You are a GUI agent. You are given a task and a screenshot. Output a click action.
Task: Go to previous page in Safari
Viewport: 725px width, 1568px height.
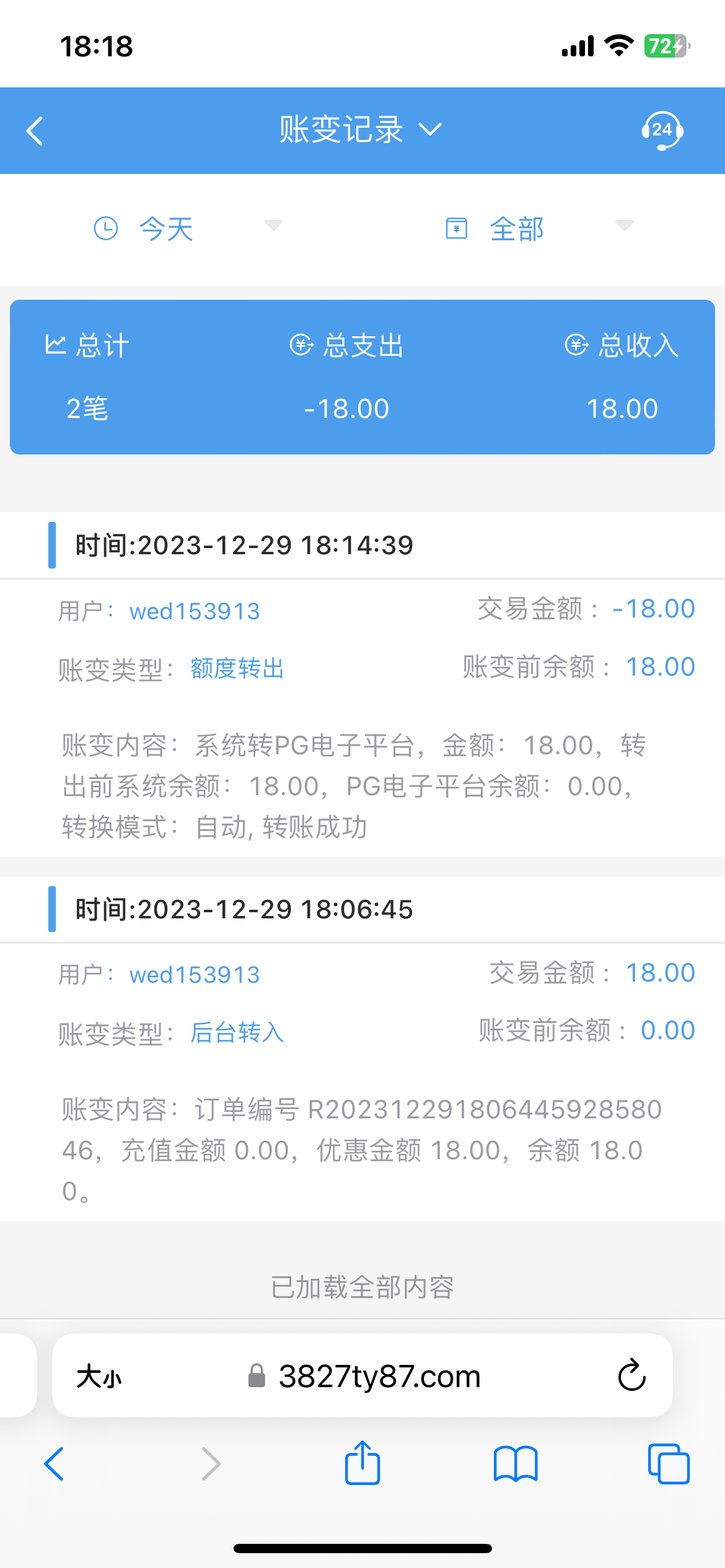(x=55, y=1464)
